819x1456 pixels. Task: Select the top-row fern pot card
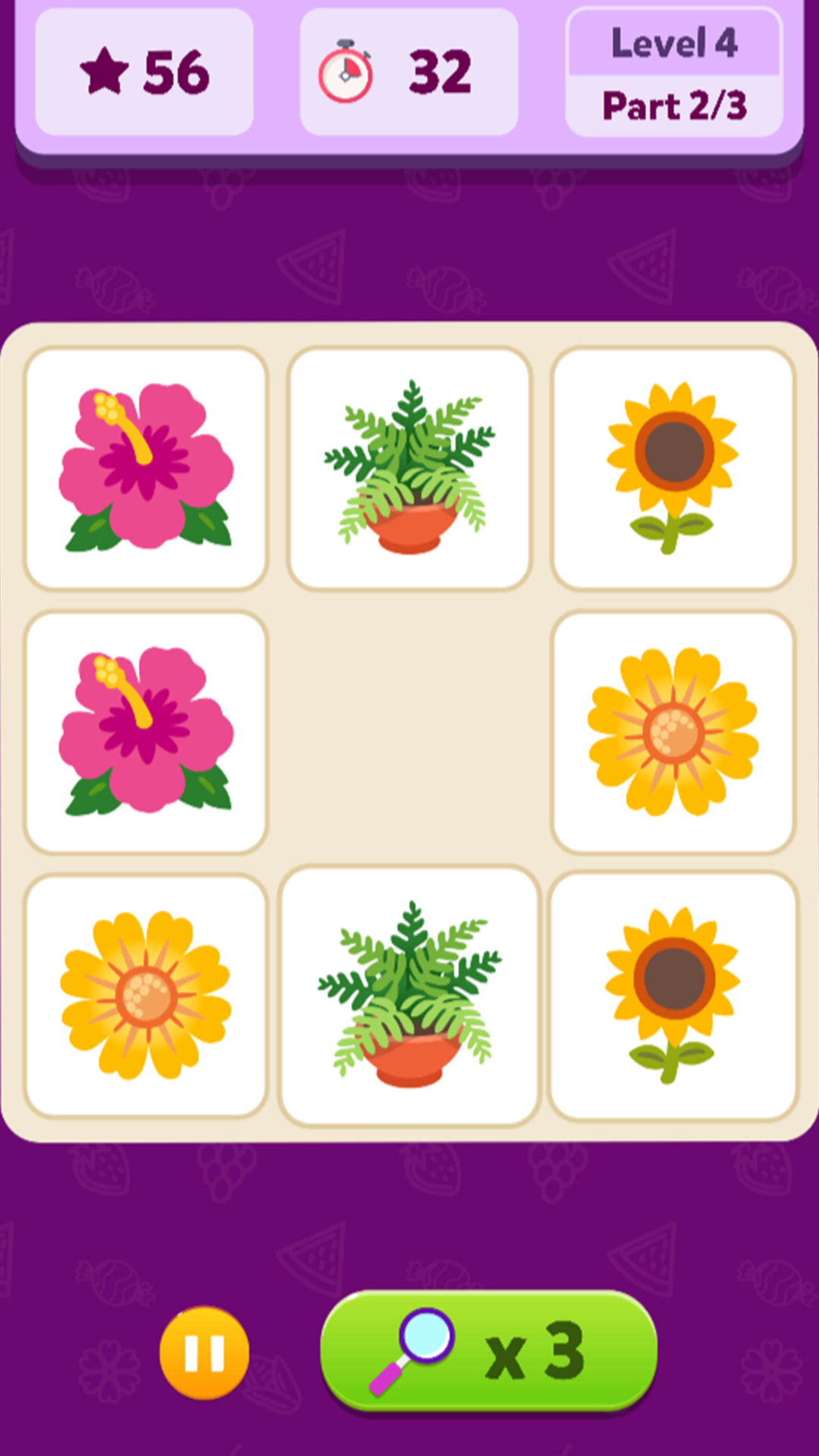(409, 468)
